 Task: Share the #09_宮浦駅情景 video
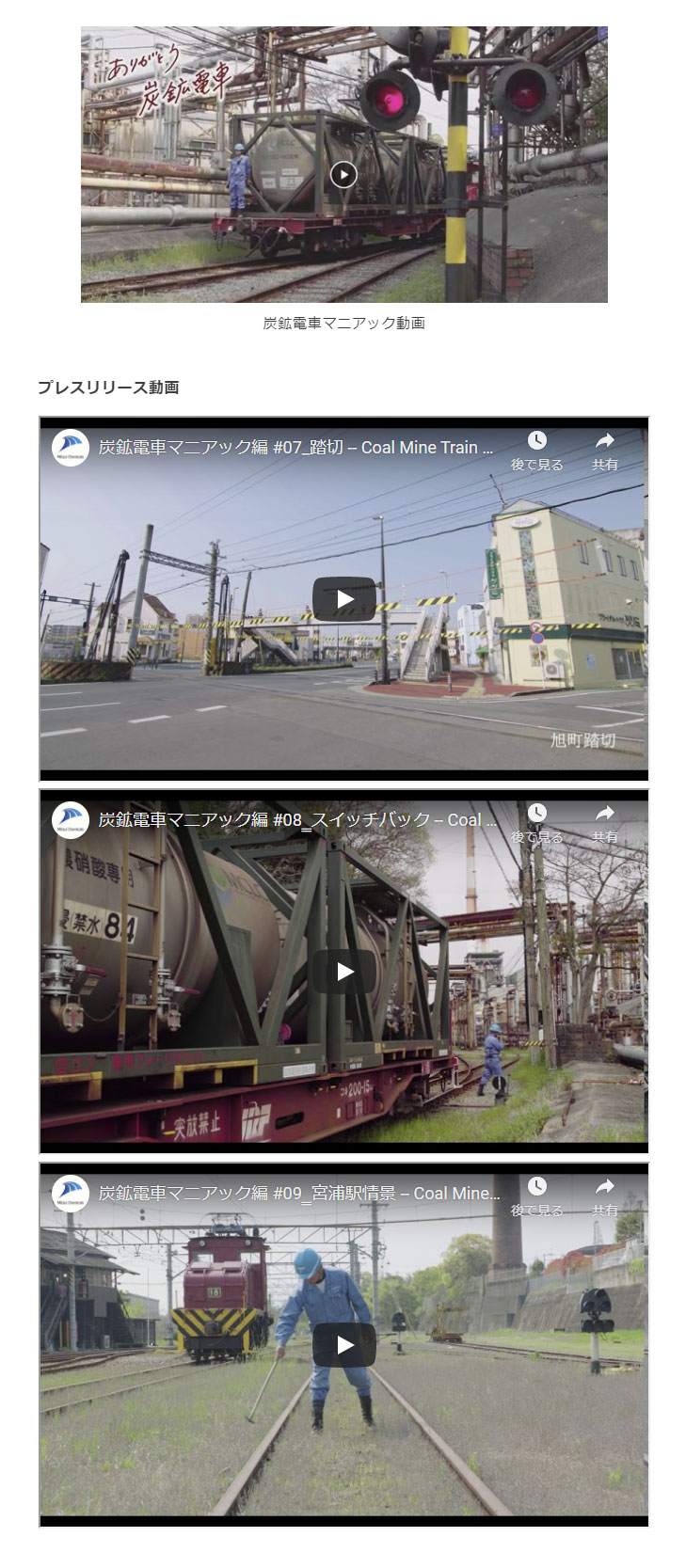coord(604,1195)
